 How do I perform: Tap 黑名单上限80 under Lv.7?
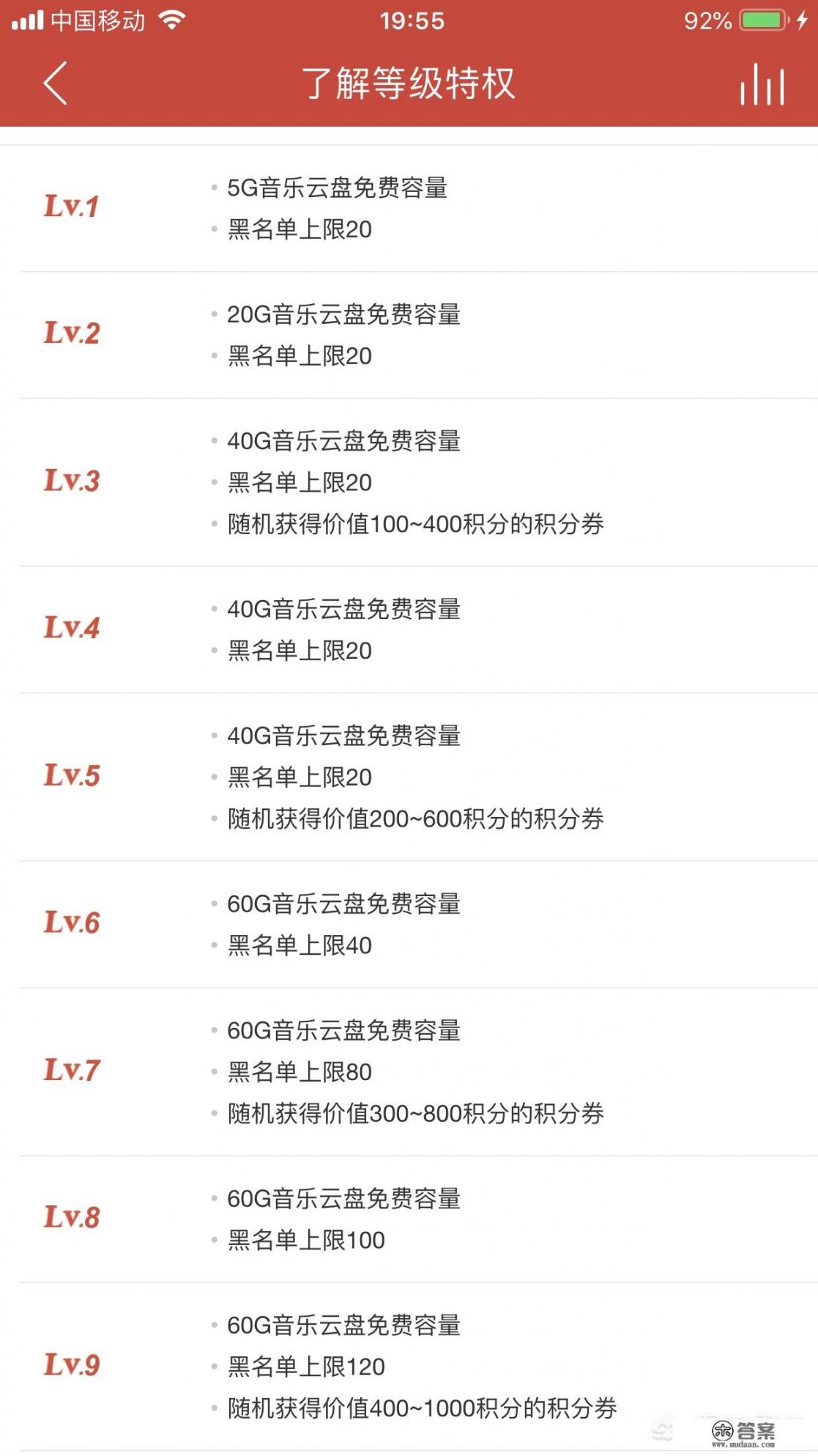tap(293, 1072)
